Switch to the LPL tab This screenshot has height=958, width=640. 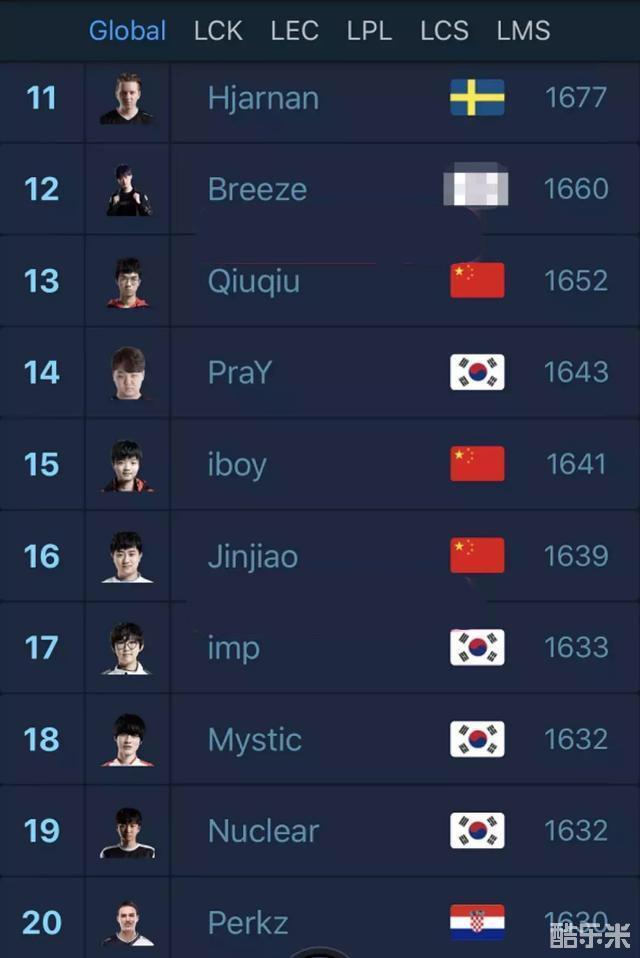click(369, 30)
